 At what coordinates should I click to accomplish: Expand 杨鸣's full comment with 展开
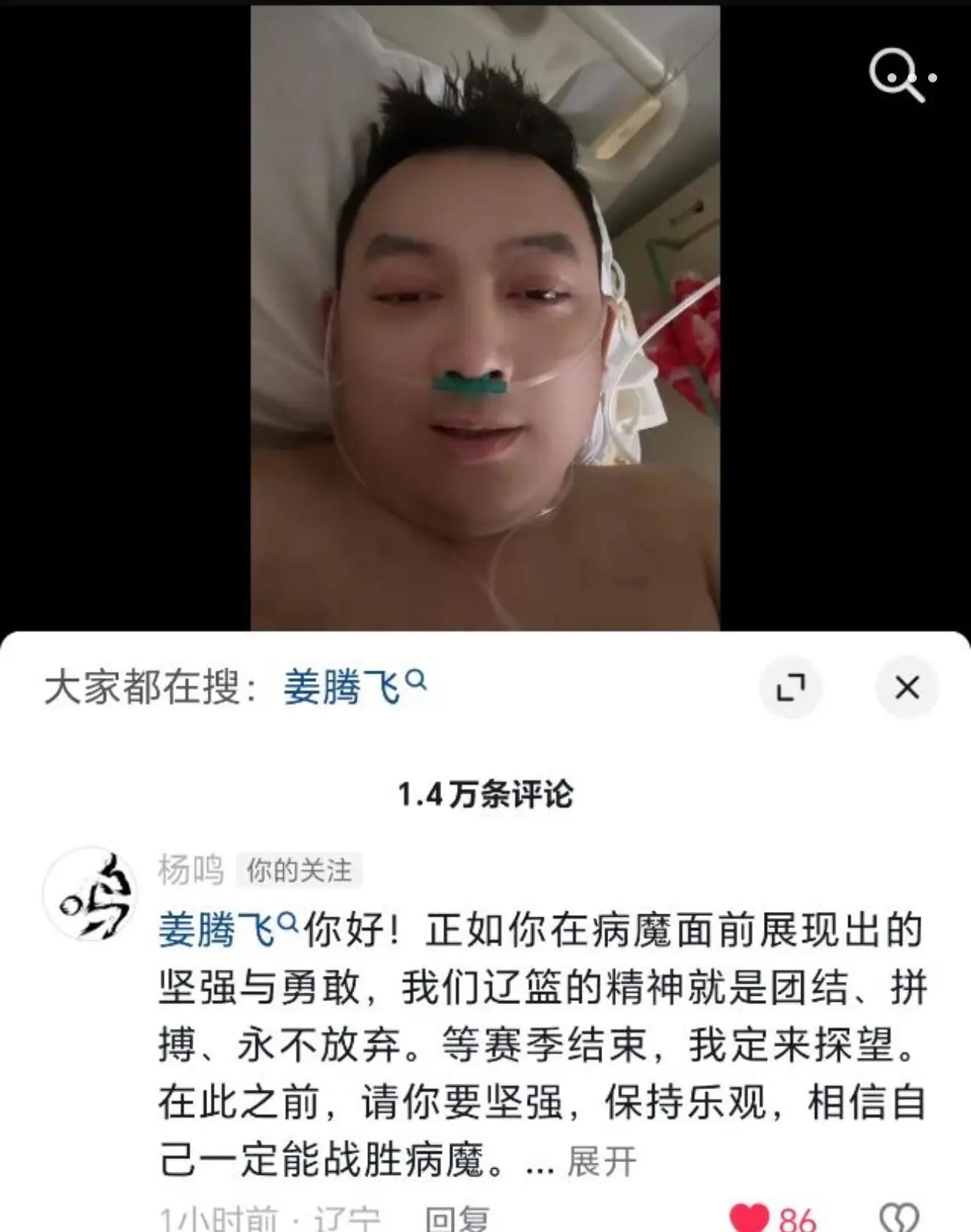pyautogui.click(x=602, y=1161)
